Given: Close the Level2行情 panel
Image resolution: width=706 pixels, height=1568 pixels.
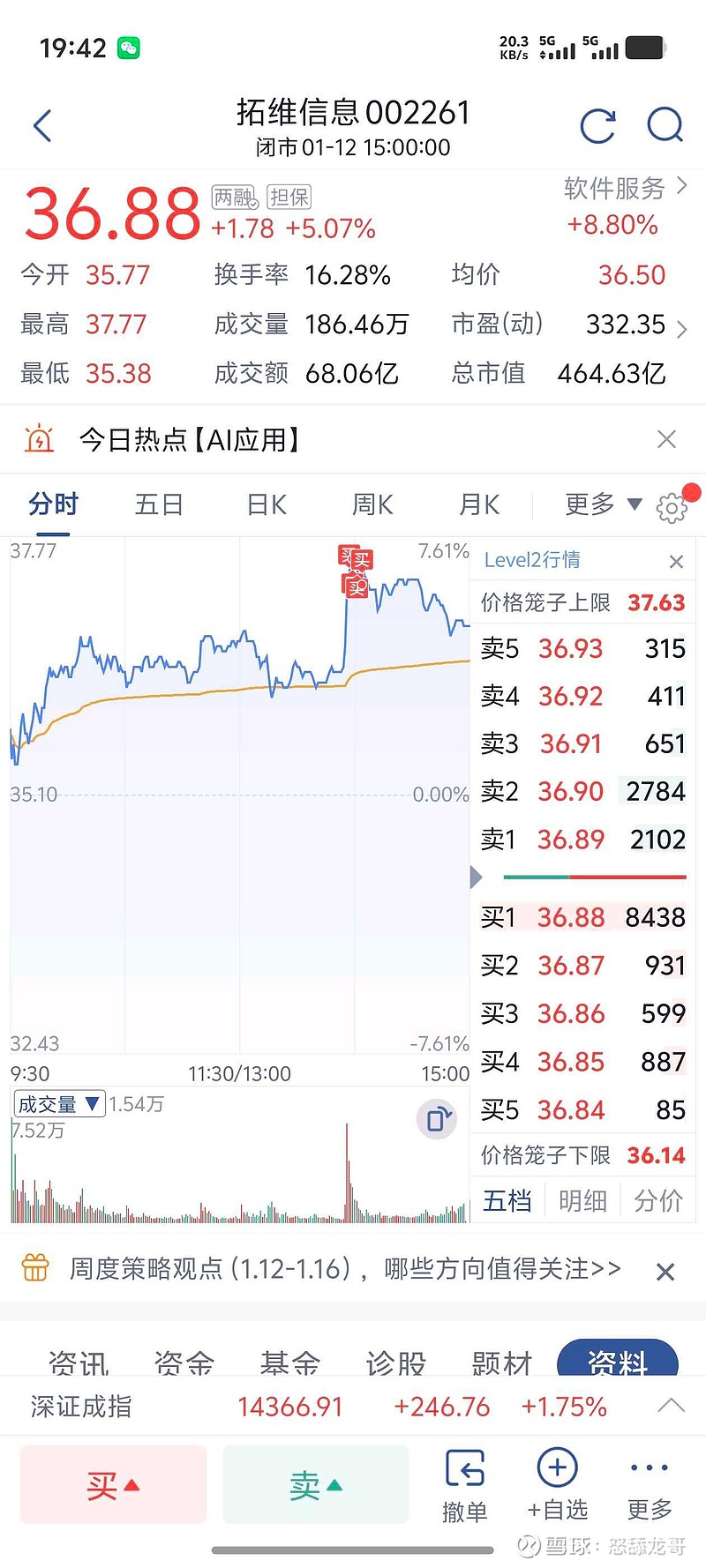Looking at the screenshot, I should (x=676, y=561).
